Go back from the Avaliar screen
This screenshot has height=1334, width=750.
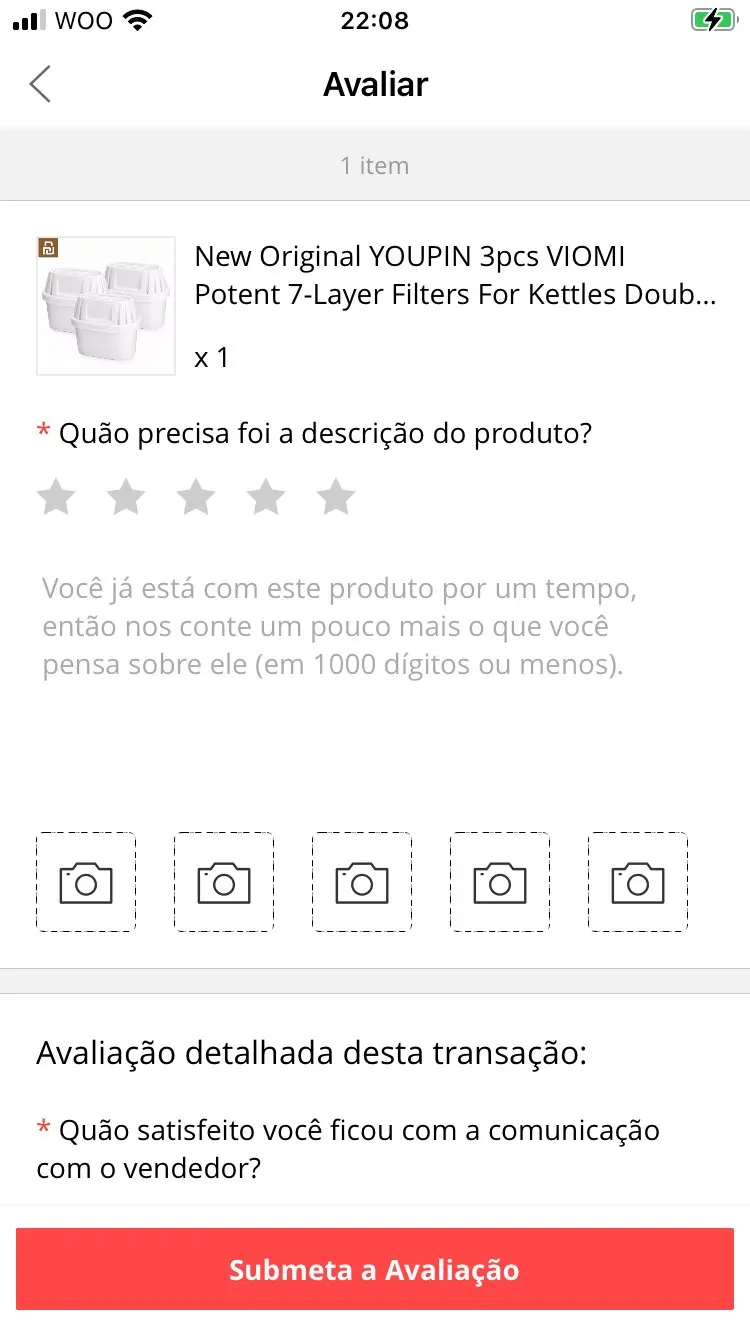point(40,85)
